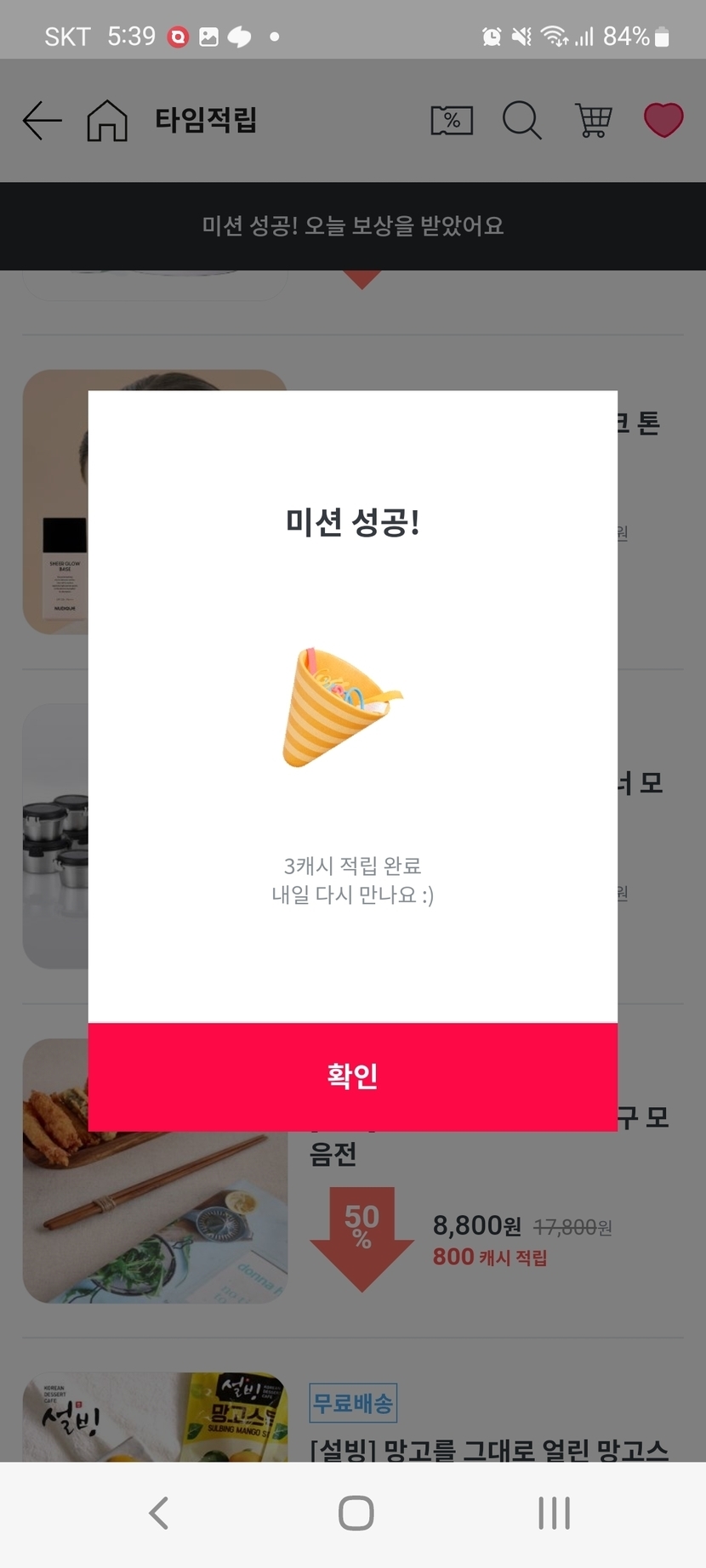
Task: Open system recent apps
Action: click(x=554, y=1513)
